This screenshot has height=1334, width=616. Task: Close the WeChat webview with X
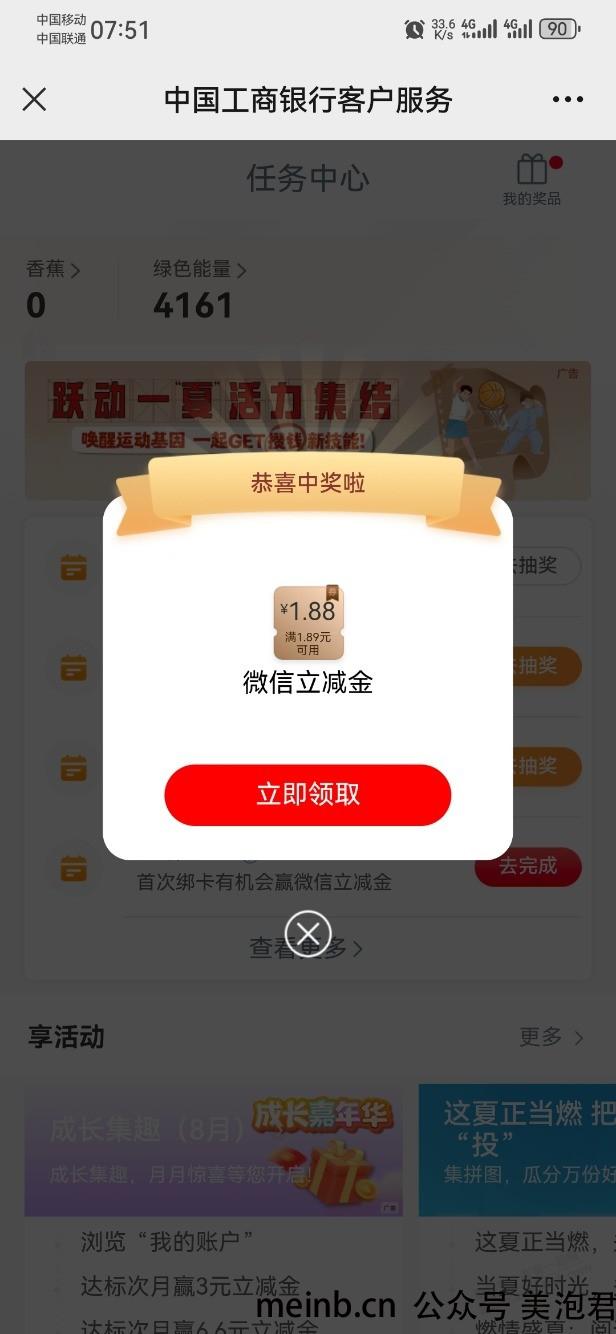click(x=34, y=99)
